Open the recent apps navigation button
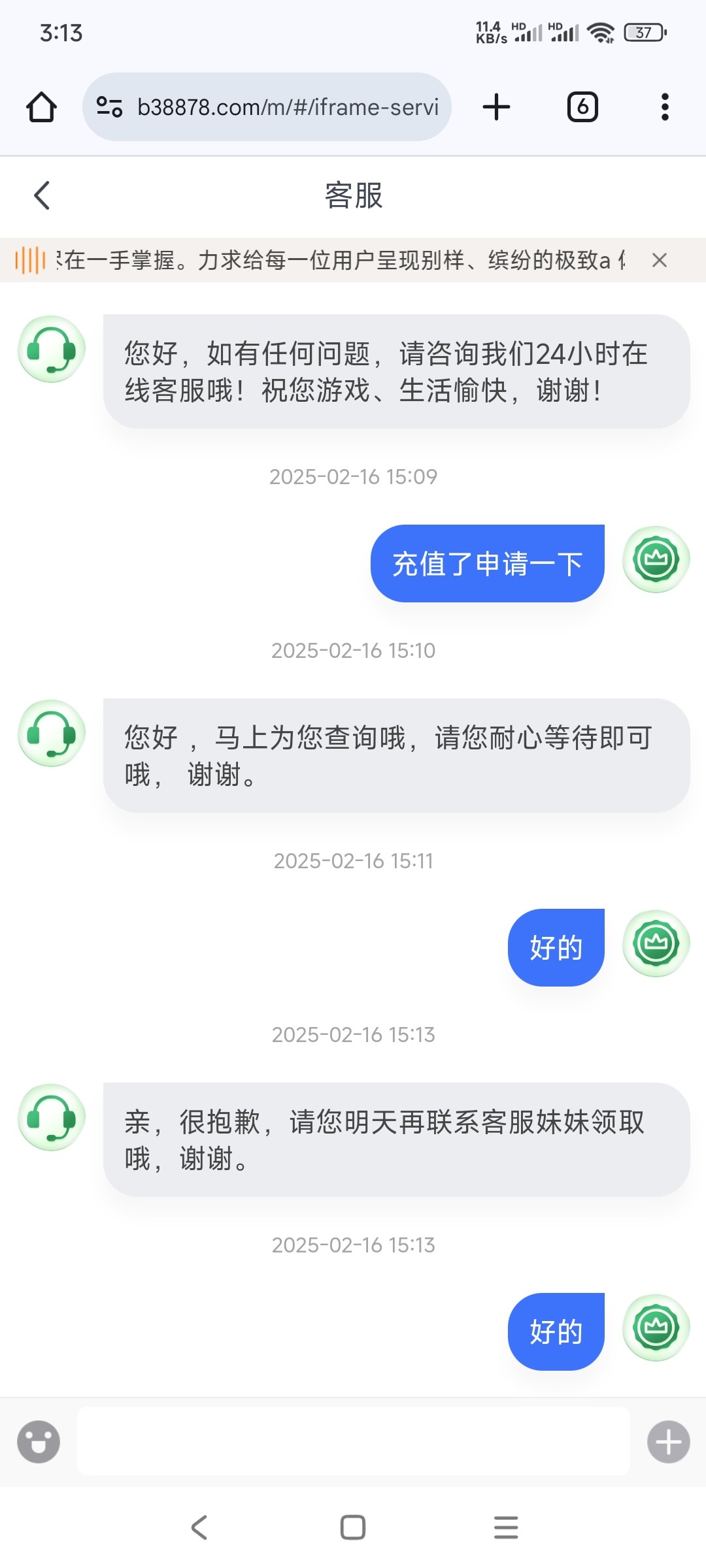Viewport: 706px width, 1568px height. click(x=504, y=1527)
